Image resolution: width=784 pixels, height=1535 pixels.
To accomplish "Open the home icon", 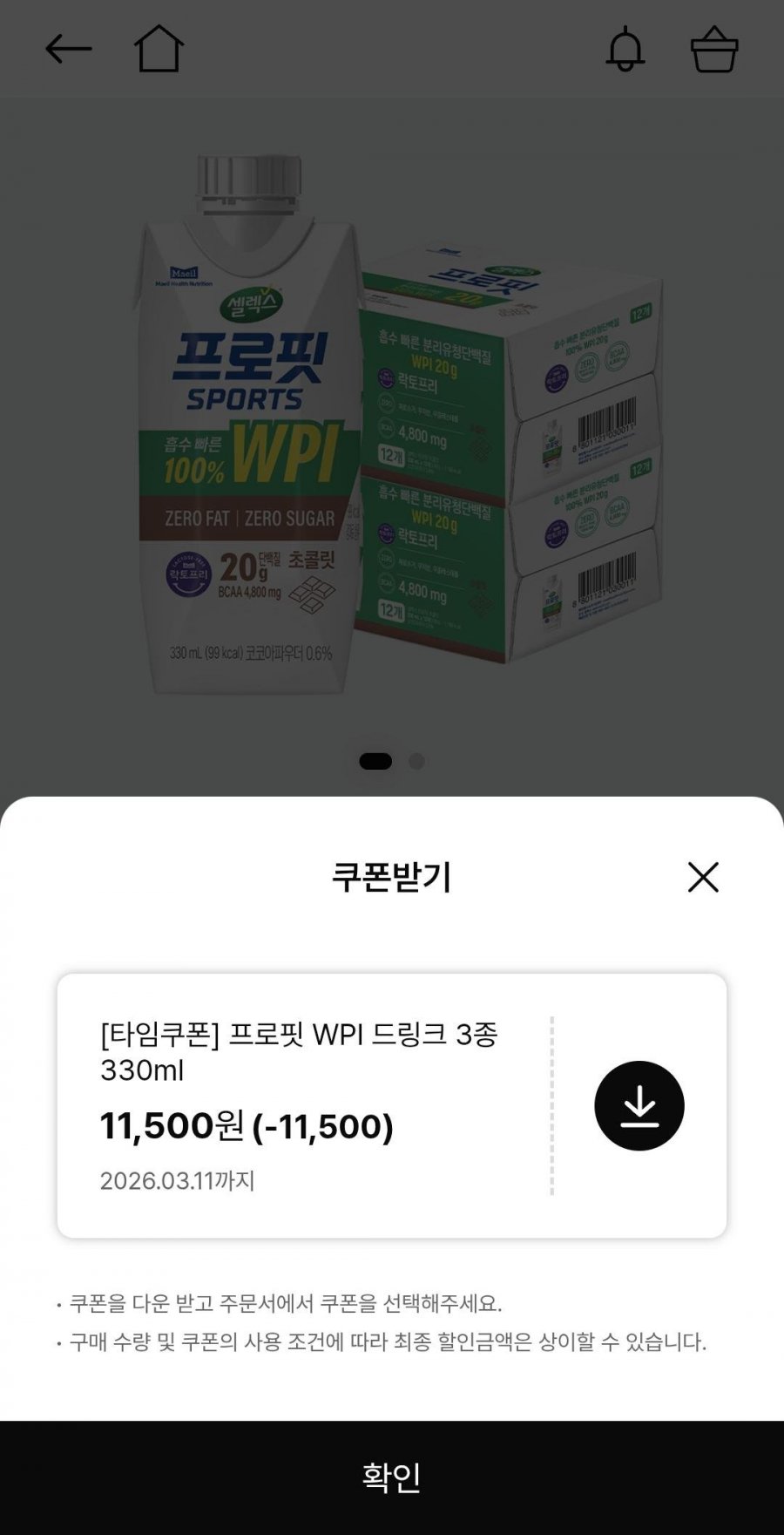I will pos(159,49).
